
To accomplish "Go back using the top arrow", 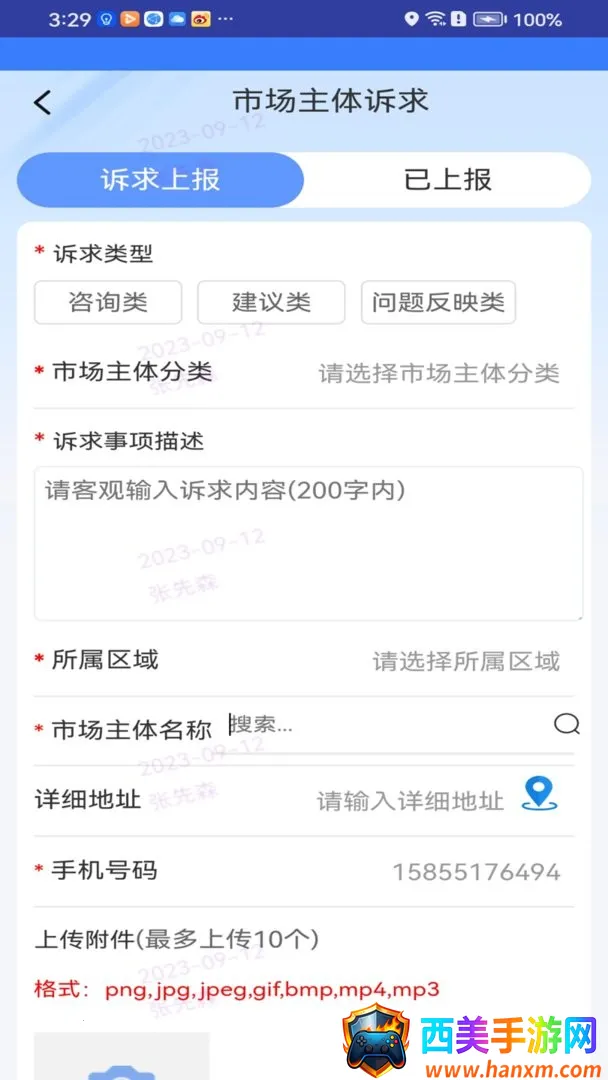I will (x=42, y=102).
